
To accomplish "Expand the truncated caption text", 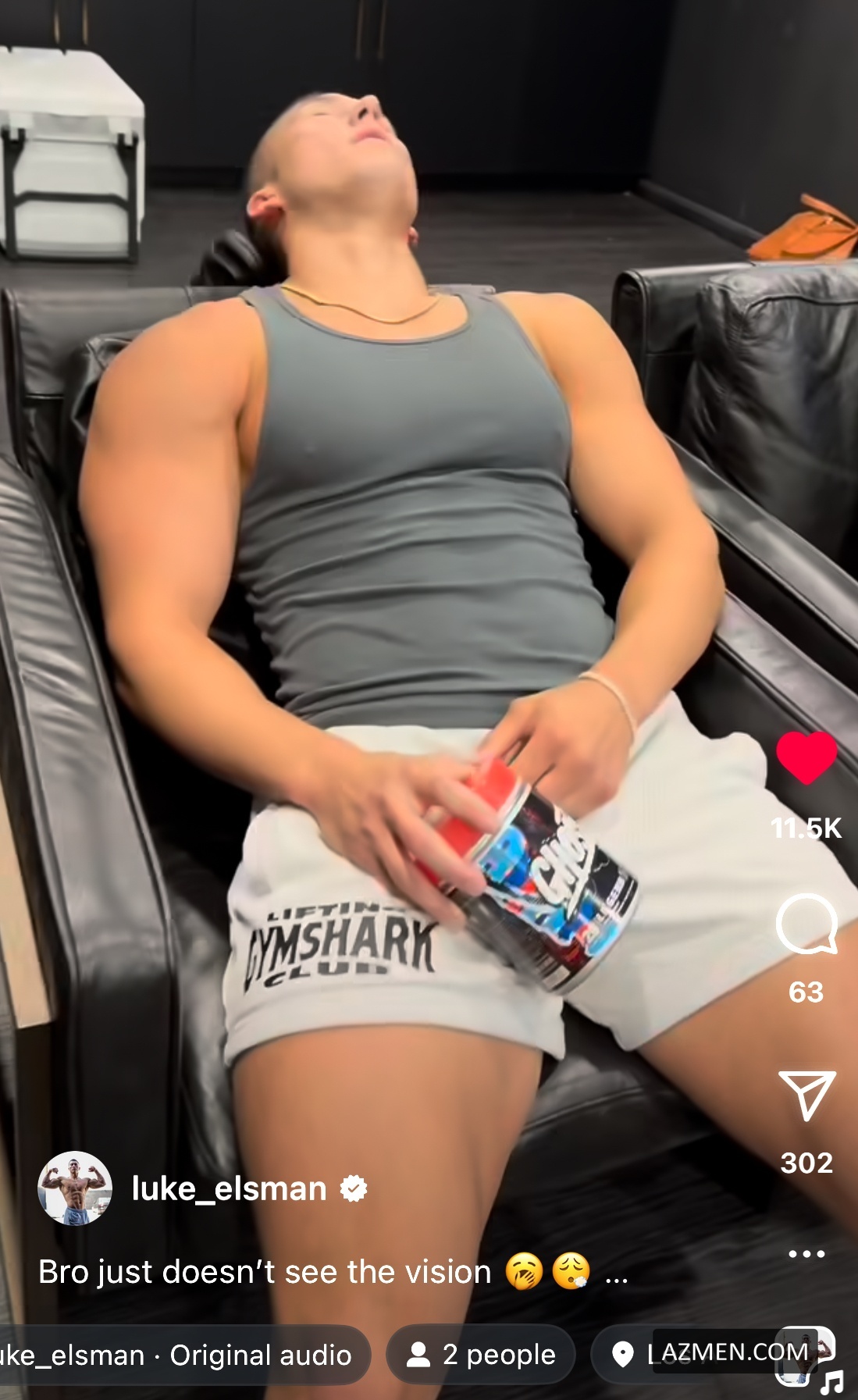I will [616, 1273].
